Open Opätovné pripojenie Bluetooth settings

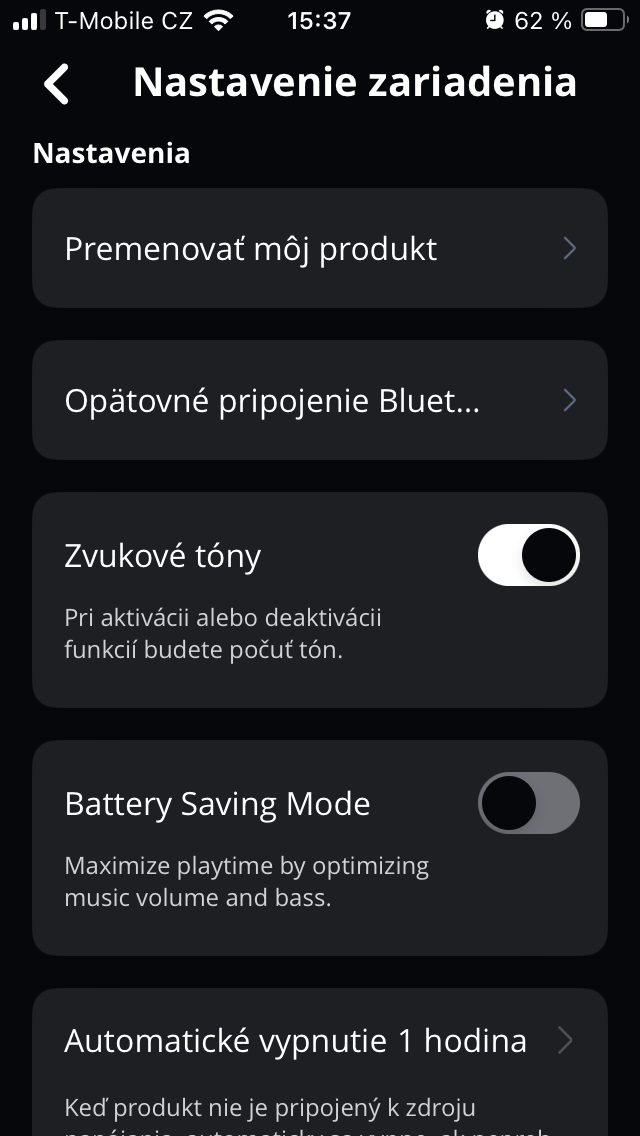pos(320,401)
